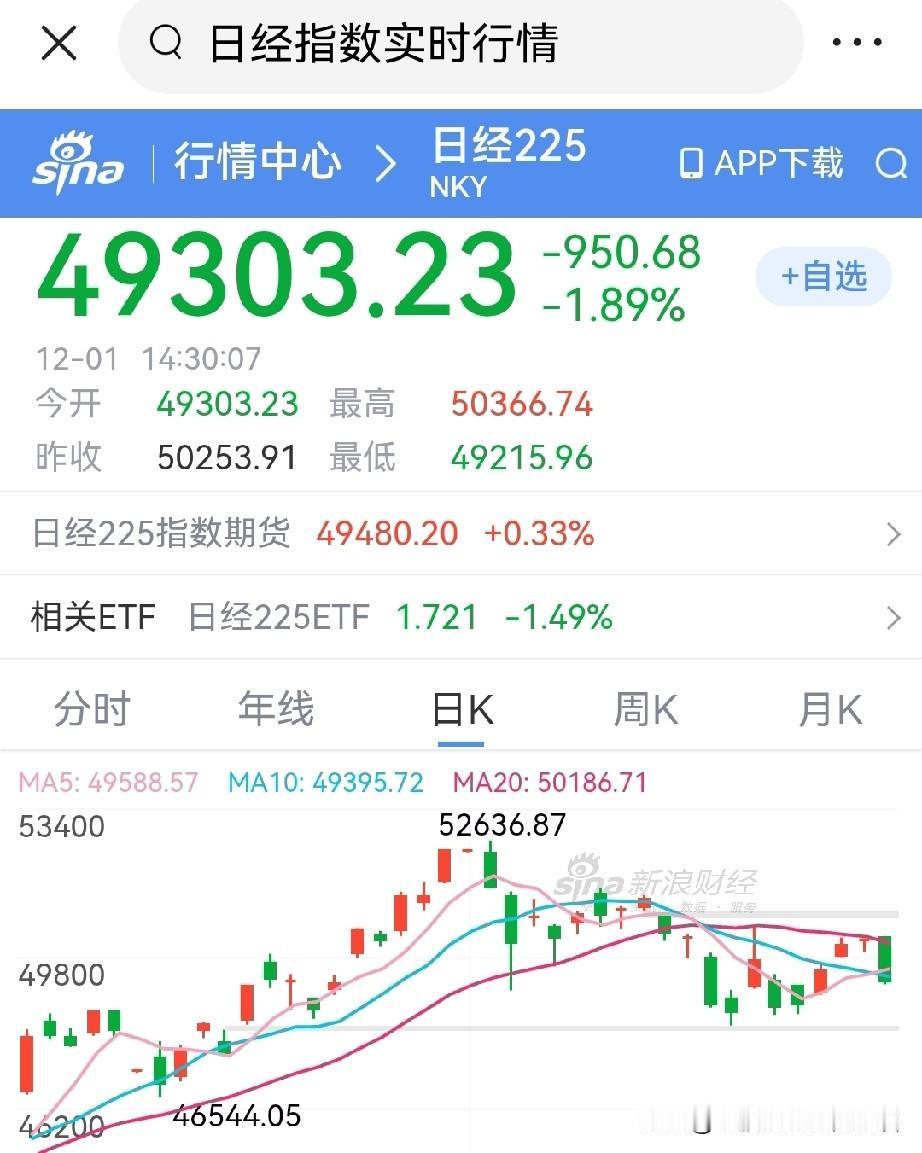Select the MA20: 50186.71 indicator label
The width and height of the screenshot is (922, 1153).
(549, 785)
